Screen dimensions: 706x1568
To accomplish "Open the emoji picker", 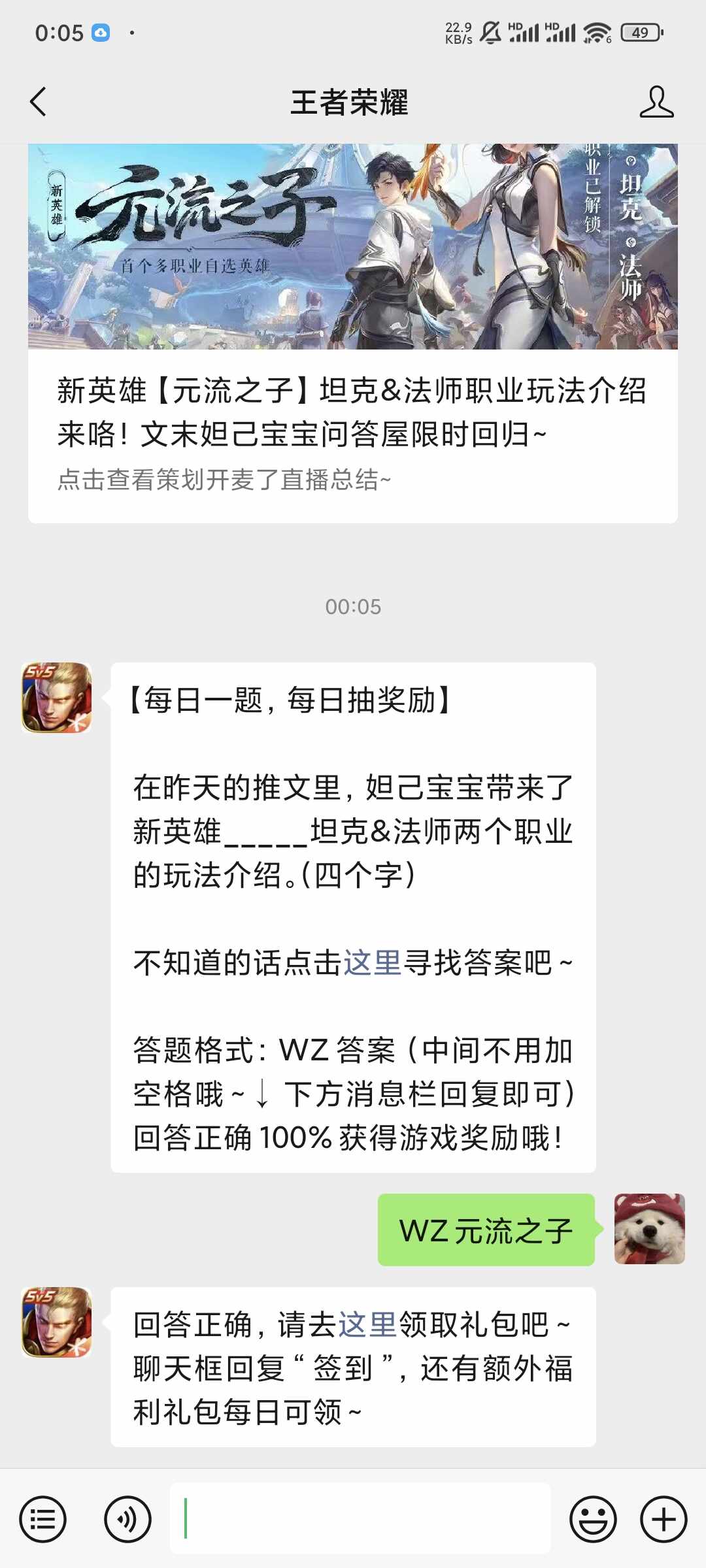I will click(593, 1519).
